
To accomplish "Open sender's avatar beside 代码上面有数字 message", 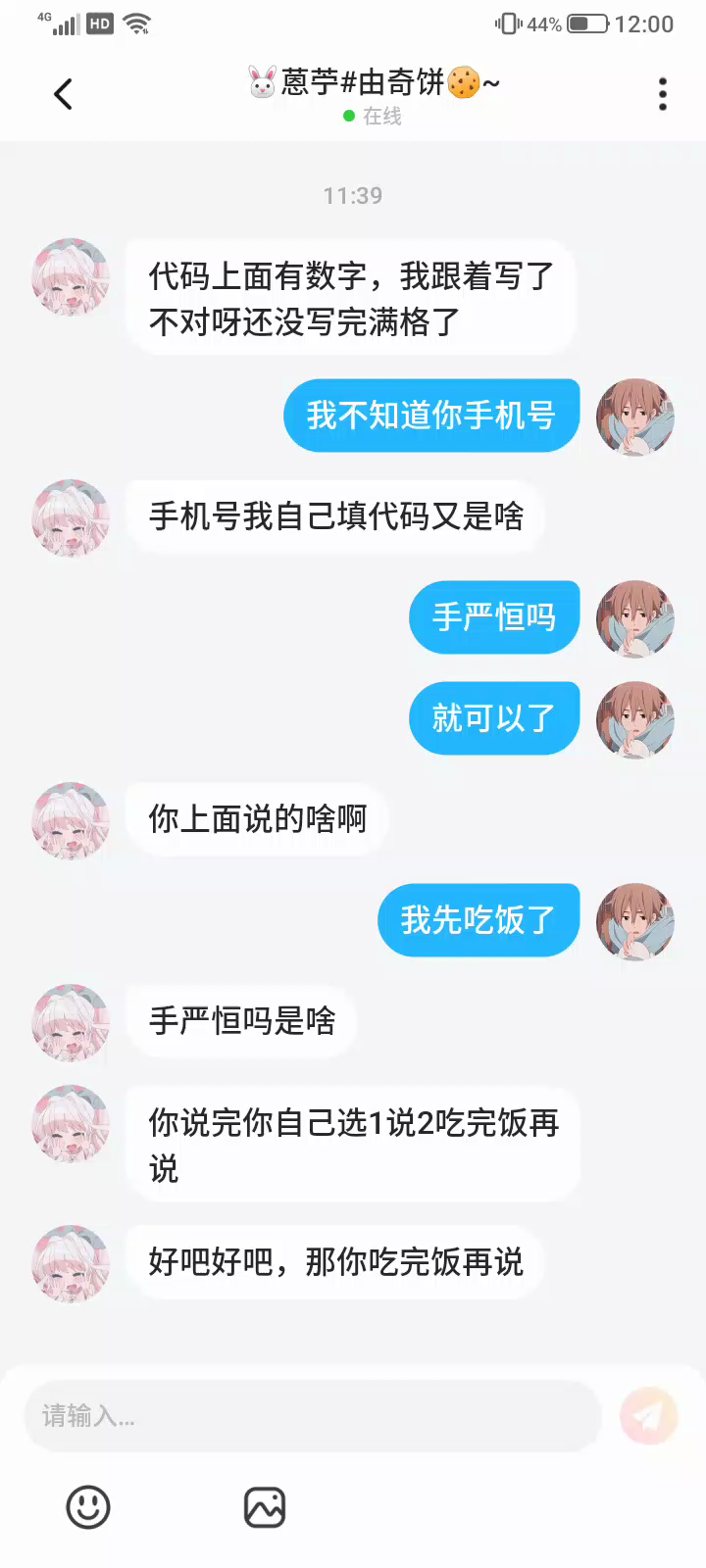I will (71, 277).
